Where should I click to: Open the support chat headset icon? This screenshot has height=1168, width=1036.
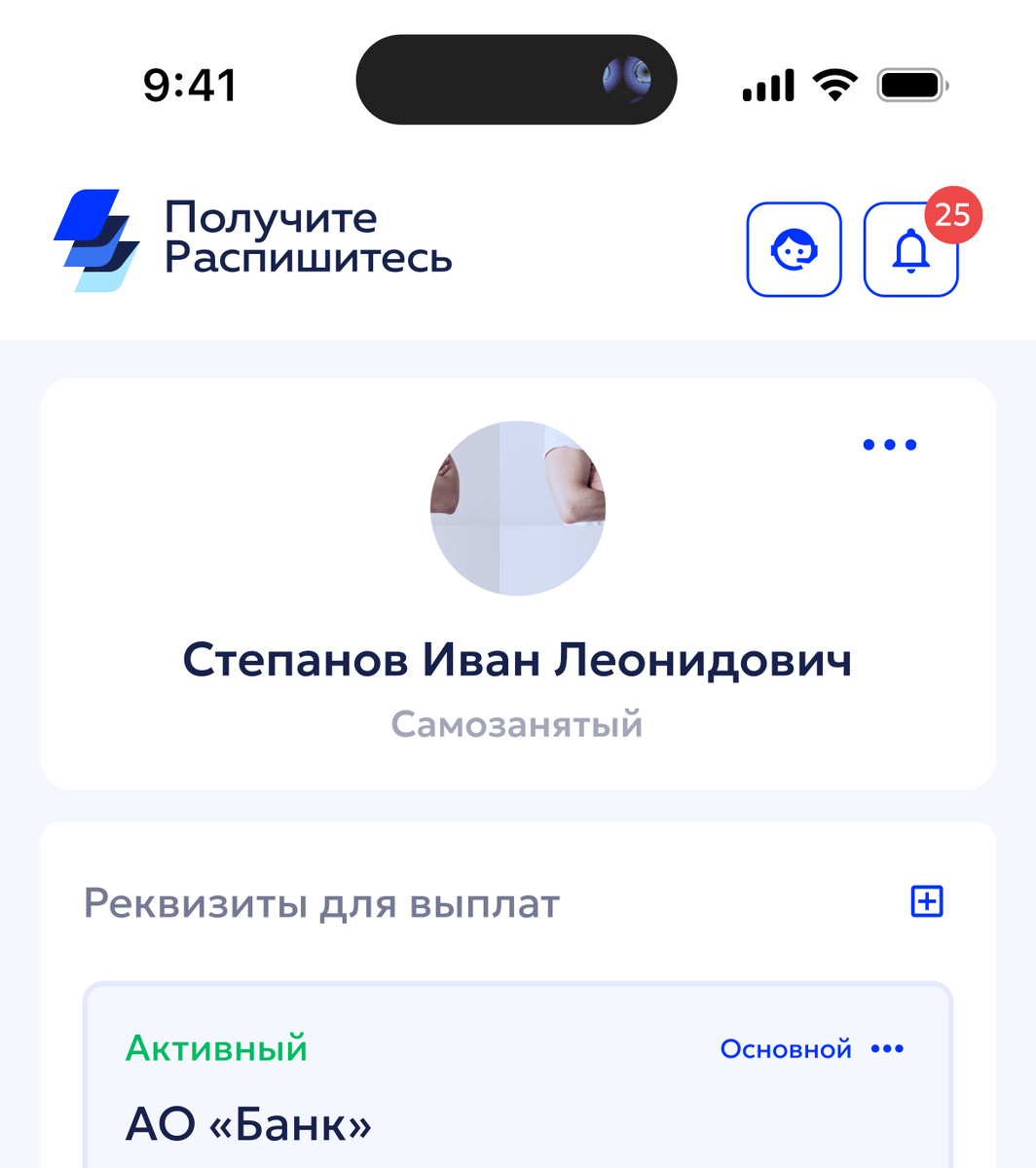(x=794, y=249)
